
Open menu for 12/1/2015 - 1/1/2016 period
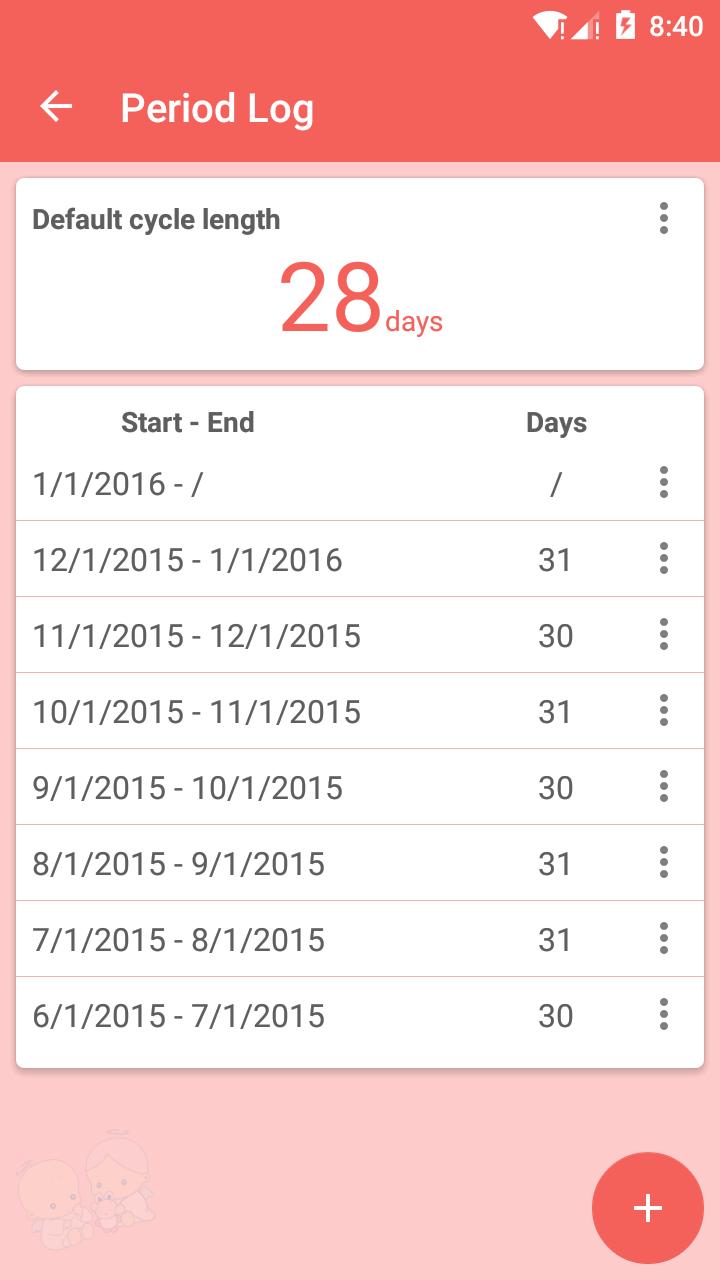coord(663,559)
